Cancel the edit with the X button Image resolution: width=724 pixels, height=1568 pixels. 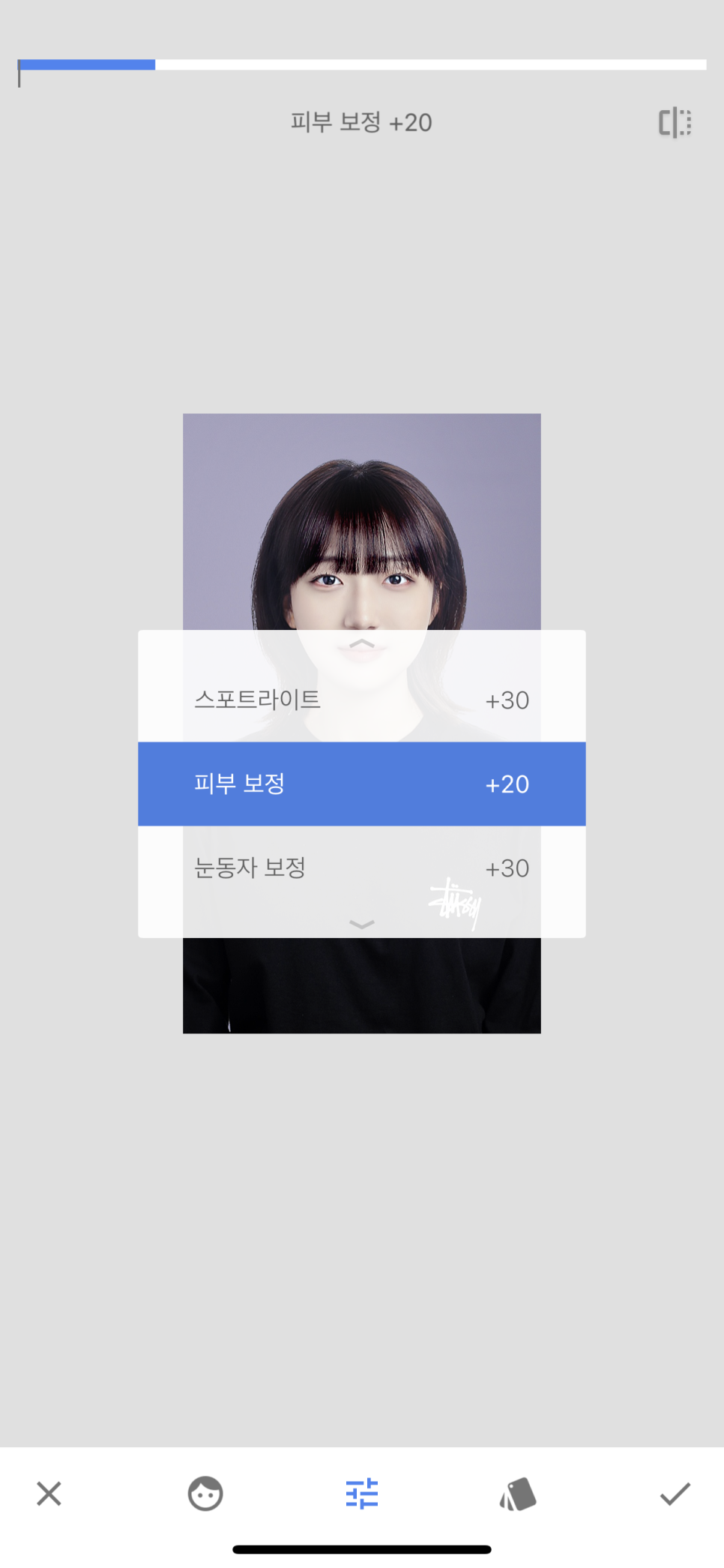pos(49,1493)
